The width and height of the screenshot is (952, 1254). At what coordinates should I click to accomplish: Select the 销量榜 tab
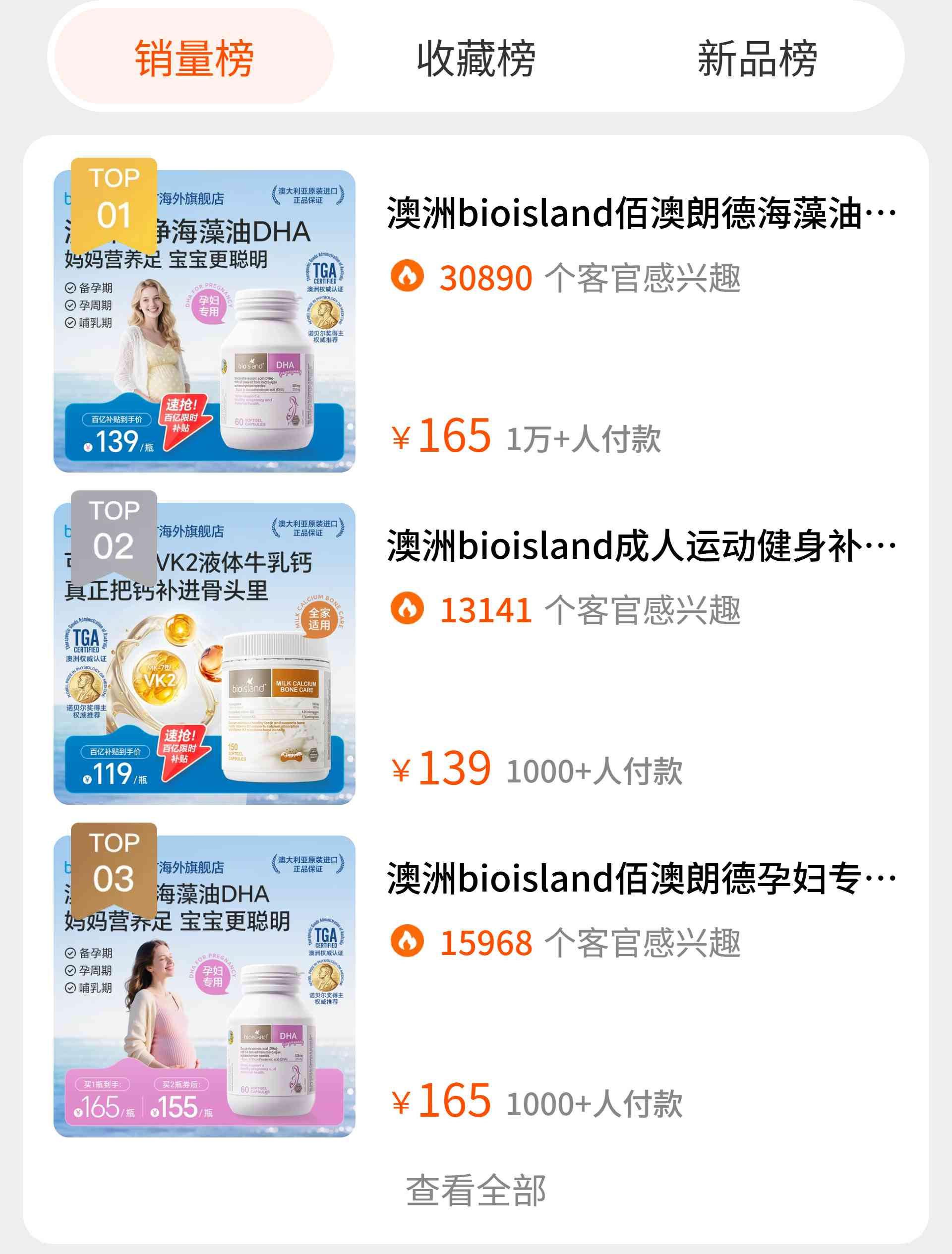(194, 58)
